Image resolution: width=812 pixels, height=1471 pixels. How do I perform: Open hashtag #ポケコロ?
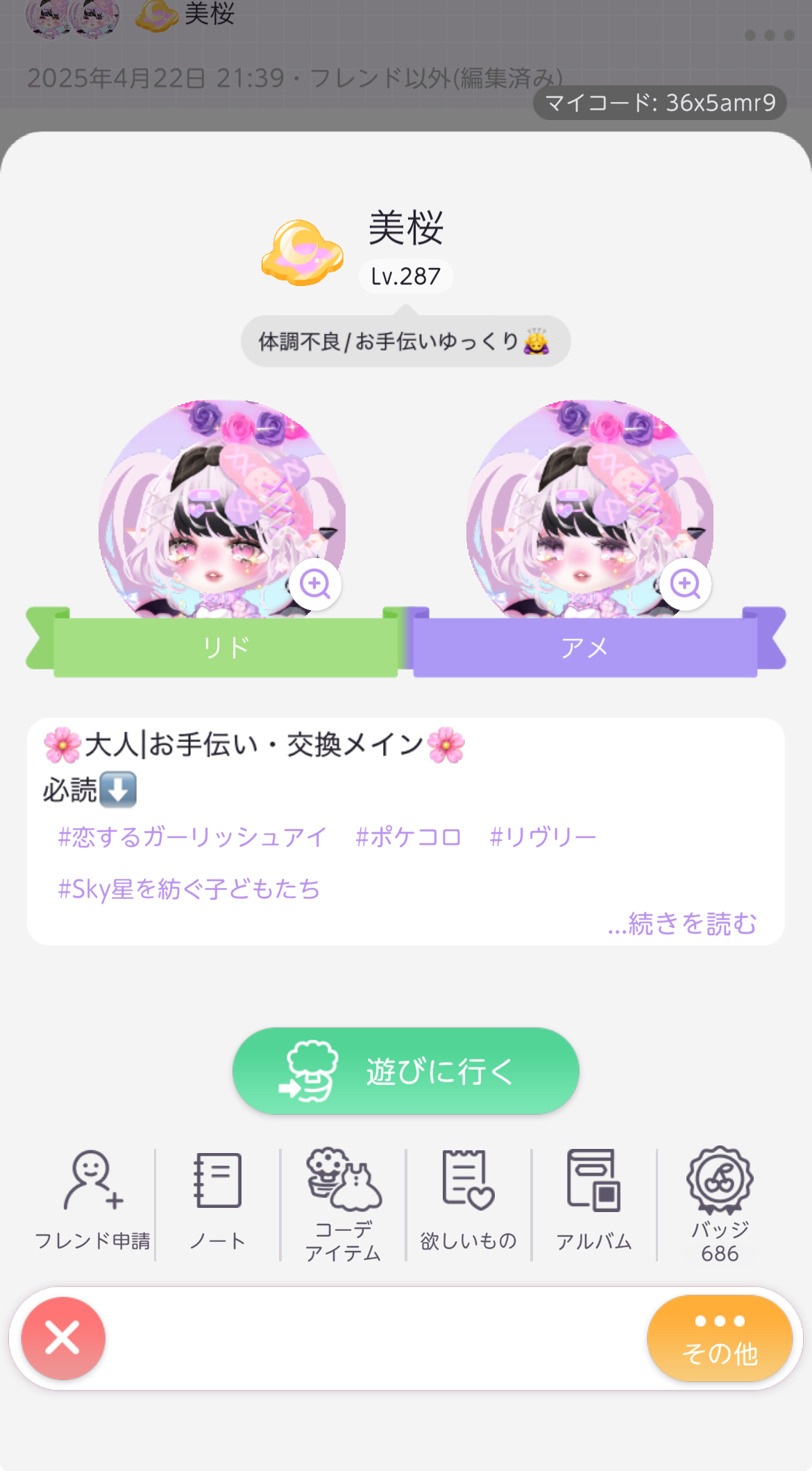408,837
